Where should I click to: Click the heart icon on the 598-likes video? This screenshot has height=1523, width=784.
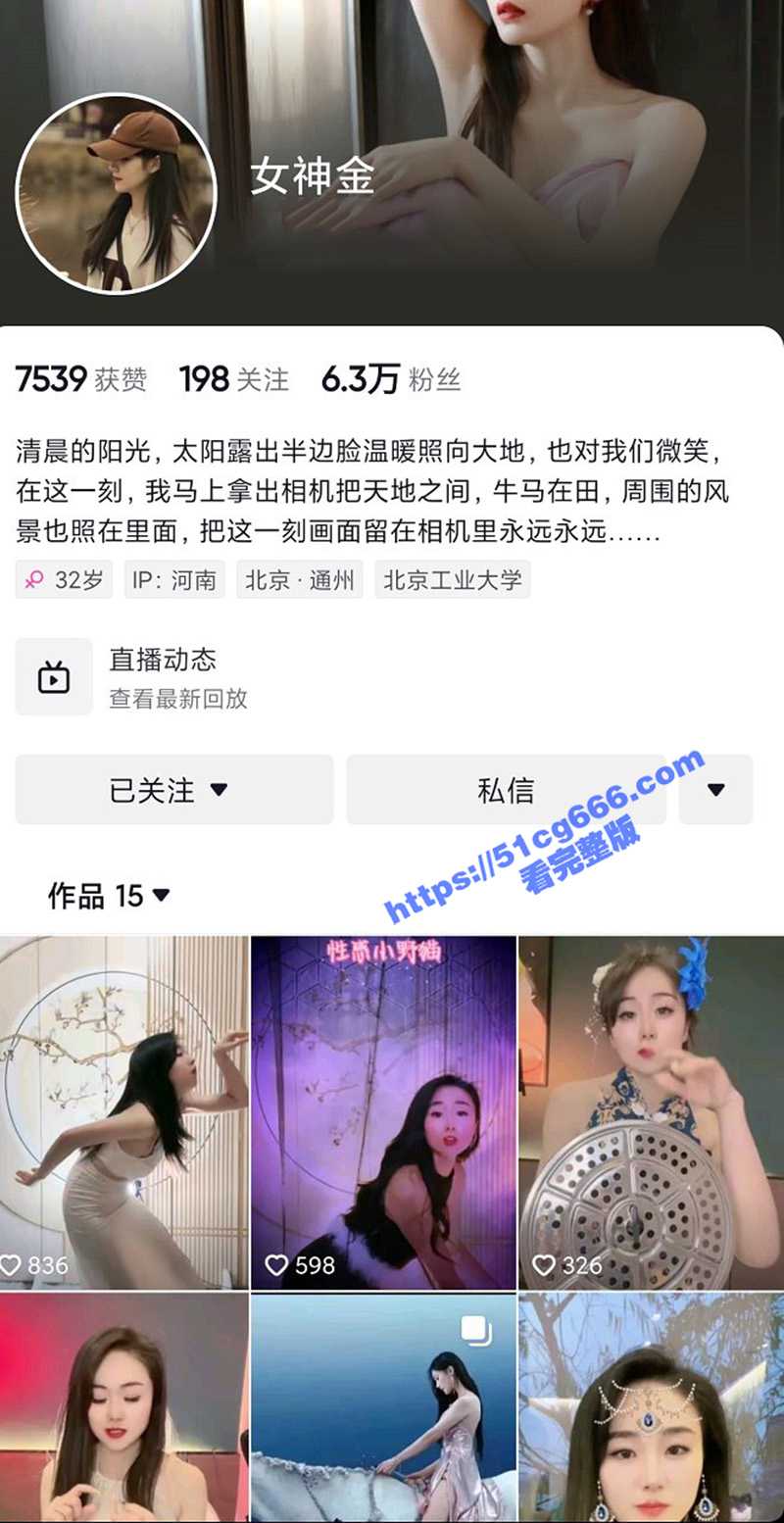(x=275, y=1265)
